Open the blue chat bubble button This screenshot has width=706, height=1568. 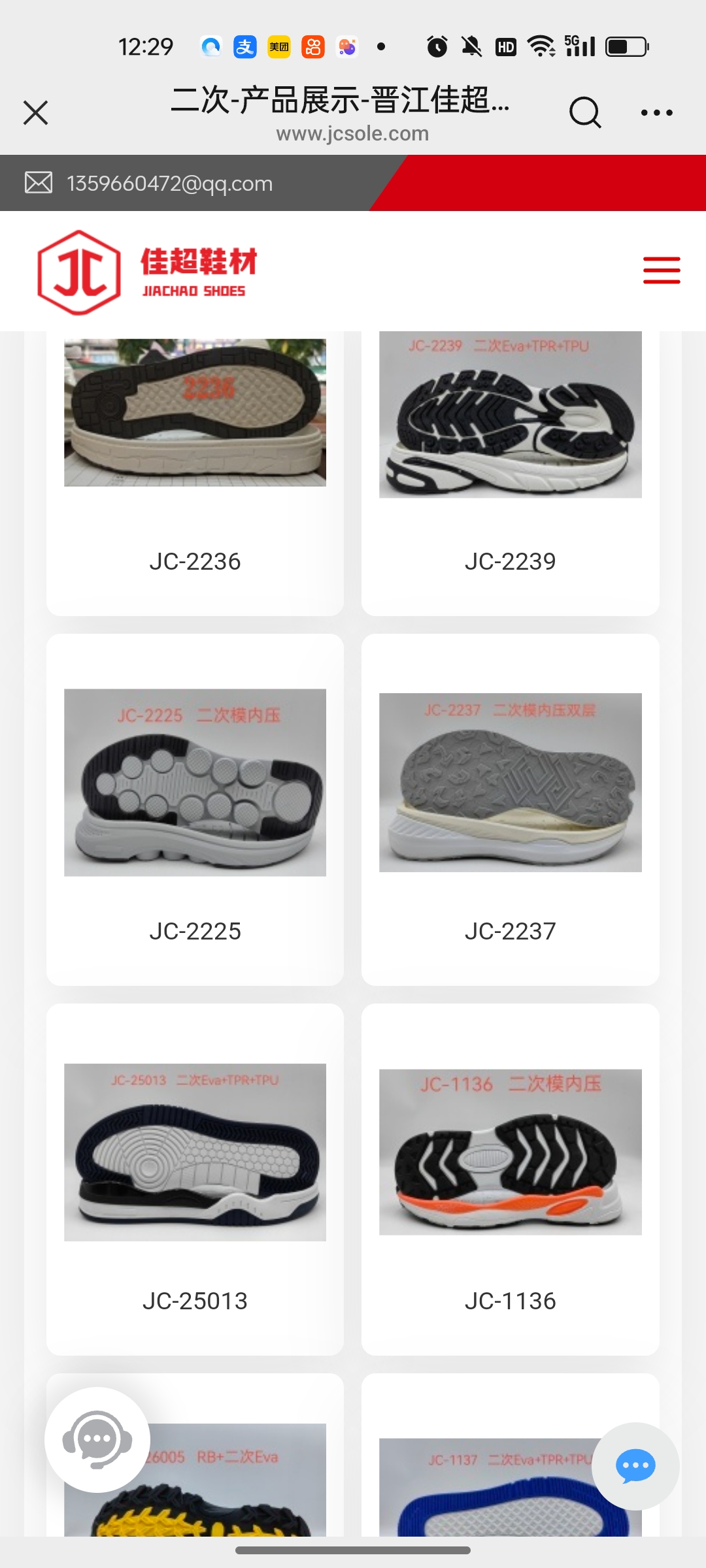[635, 1467]
